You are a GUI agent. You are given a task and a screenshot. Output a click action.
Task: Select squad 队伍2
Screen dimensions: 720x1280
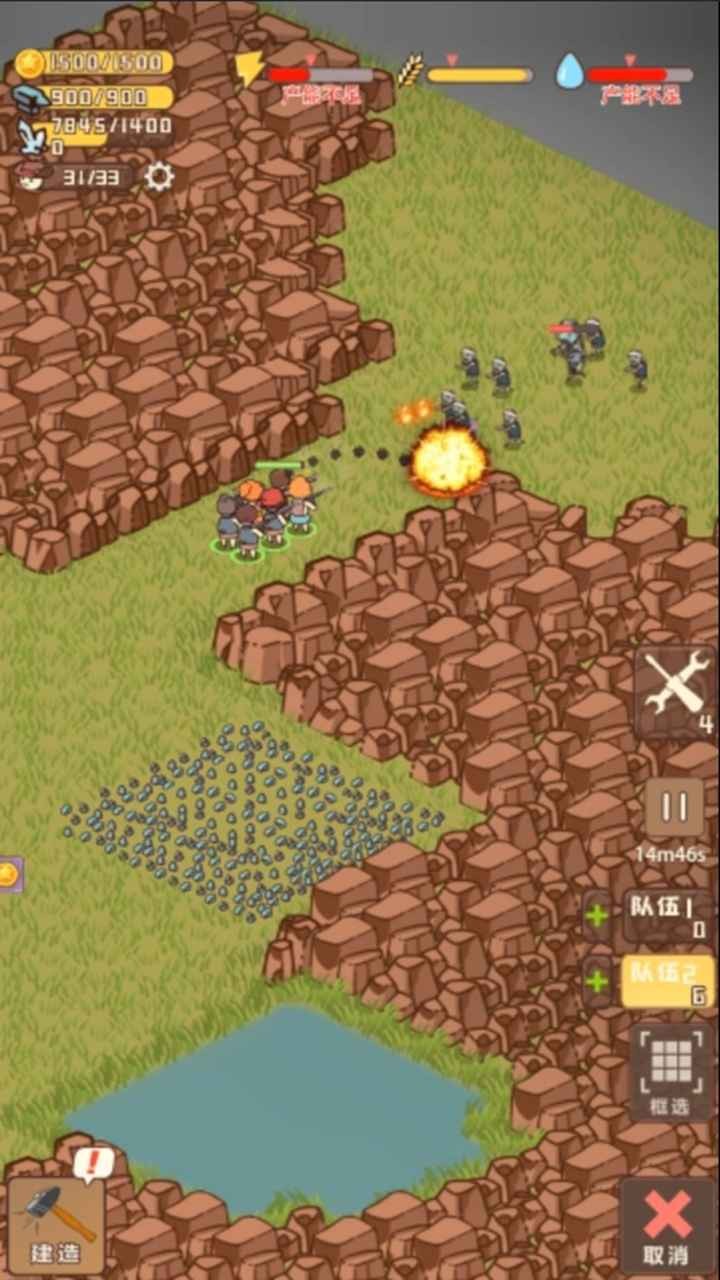(669, 980)
